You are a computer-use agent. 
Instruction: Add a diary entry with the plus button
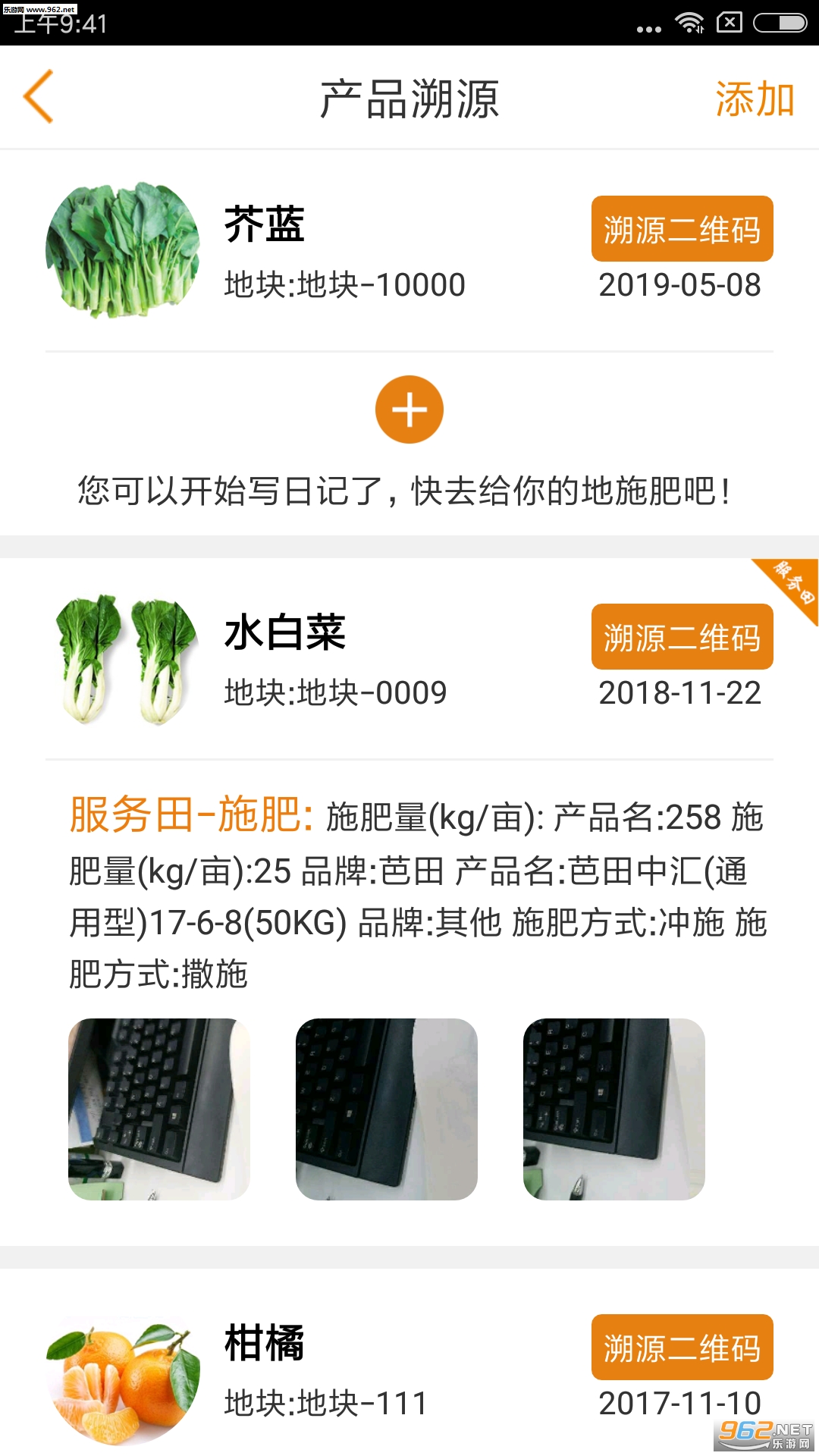409,409
